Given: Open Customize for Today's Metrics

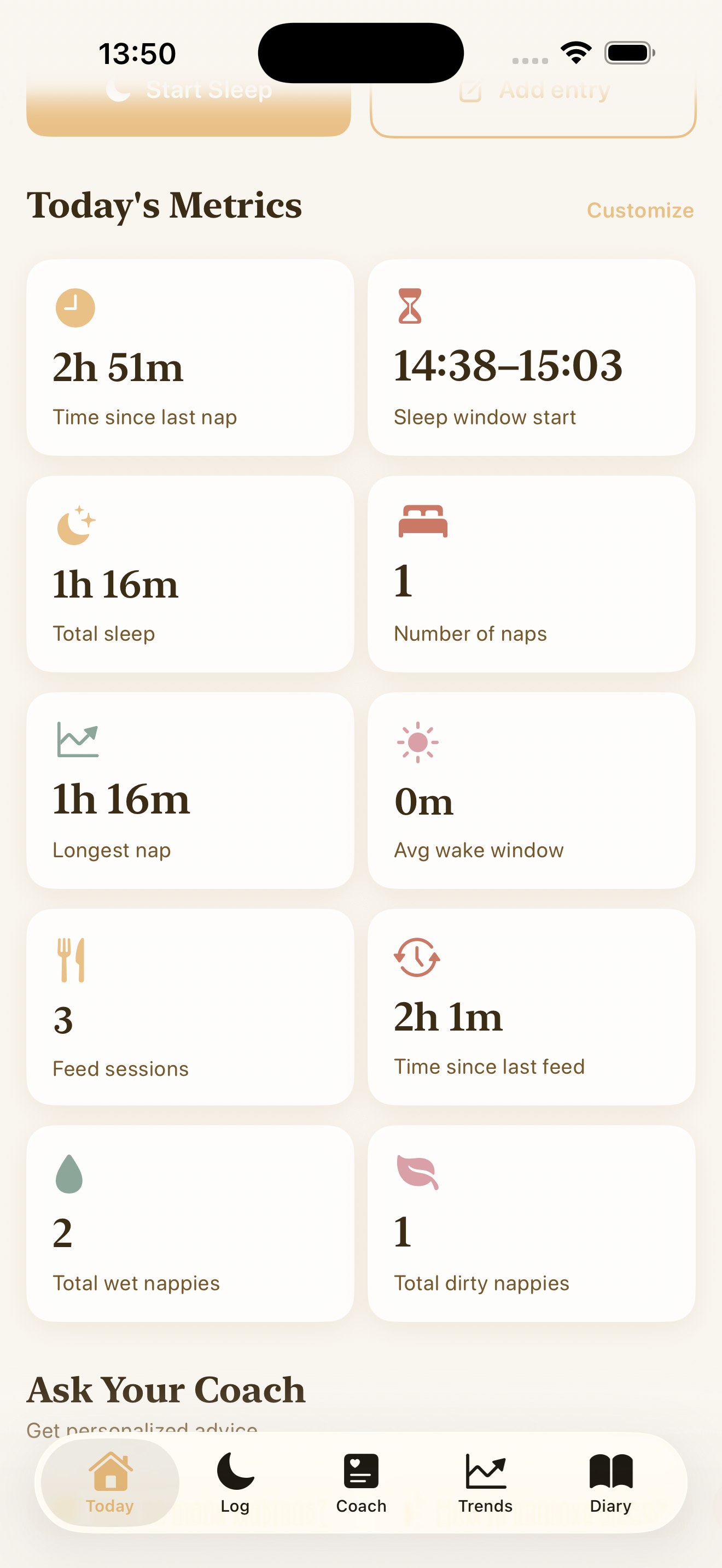Looking at the screenshot, I should [x=640, y=210].
